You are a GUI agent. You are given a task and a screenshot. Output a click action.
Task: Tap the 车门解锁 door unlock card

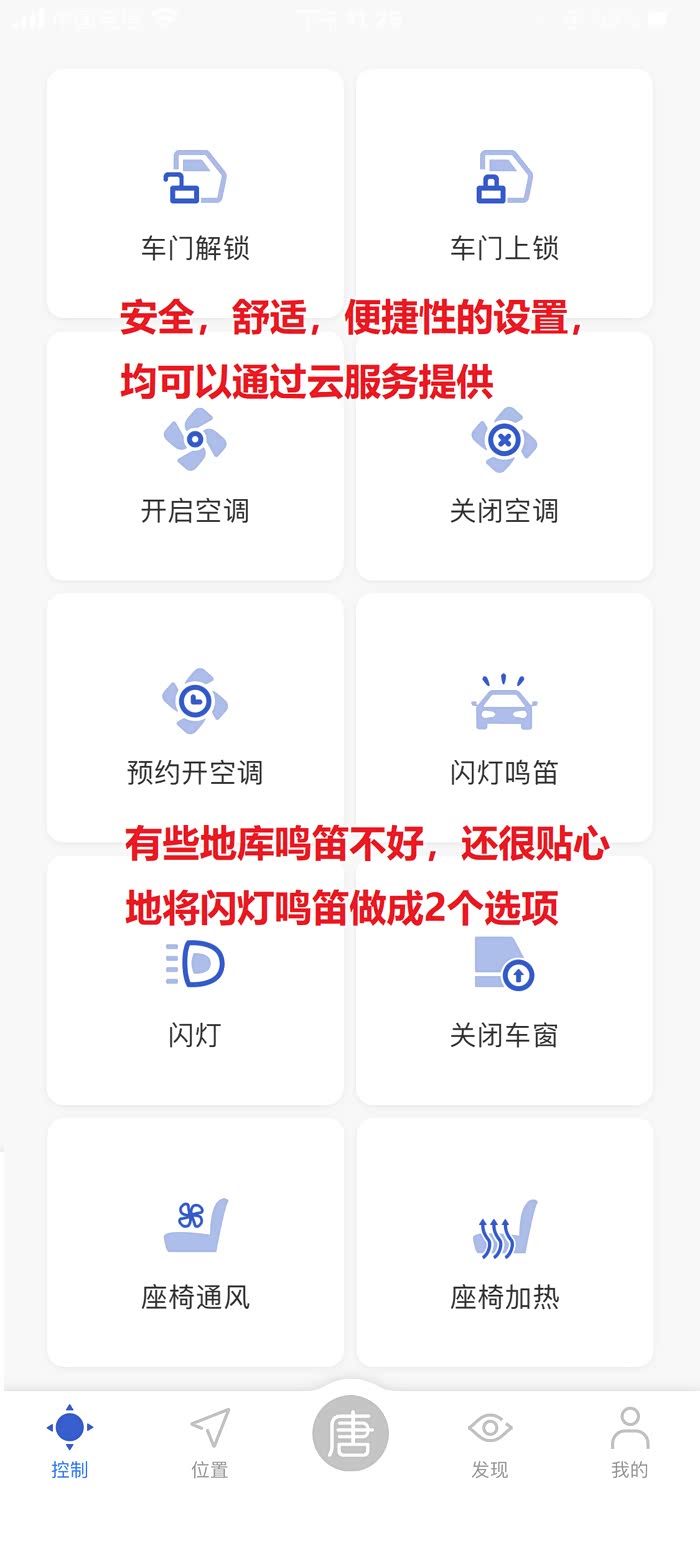tap(195, 193)
